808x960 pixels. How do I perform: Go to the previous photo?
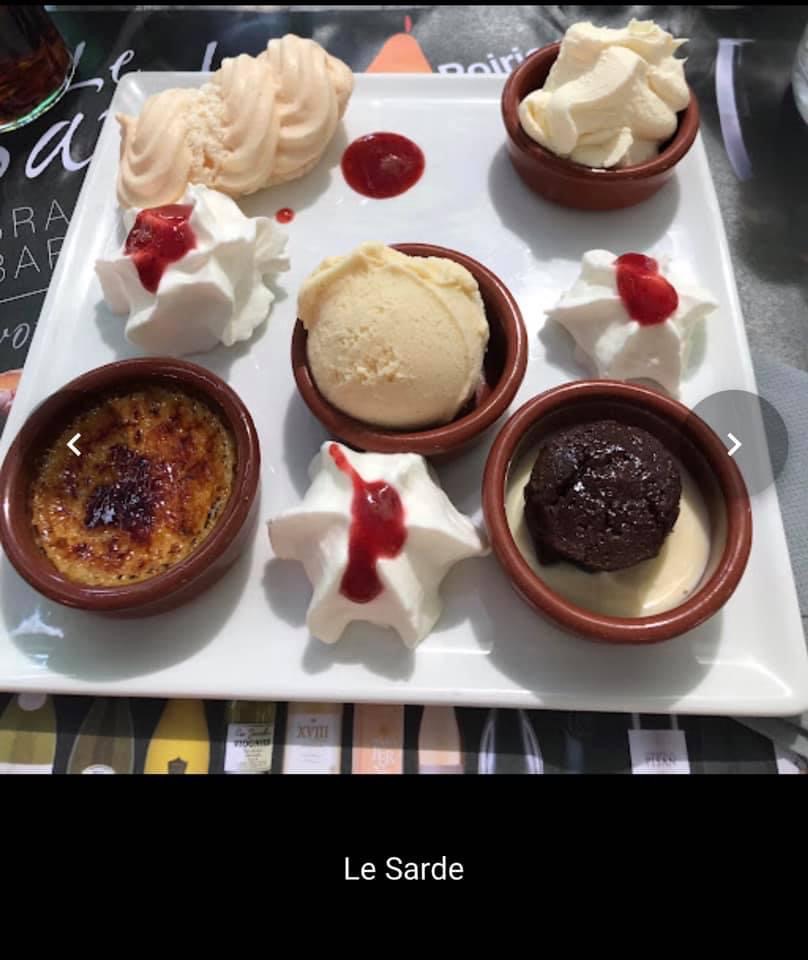point(73,444)
